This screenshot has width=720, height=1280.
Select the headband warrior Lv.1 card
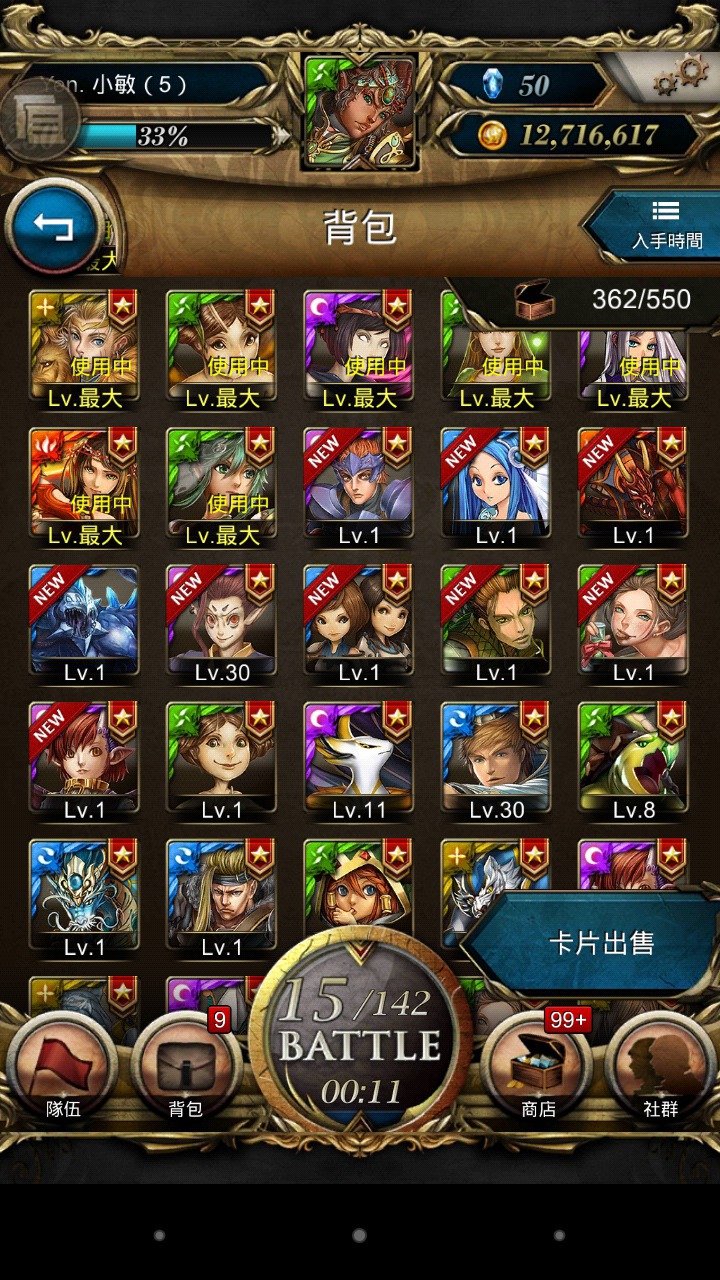coord(221,899)
